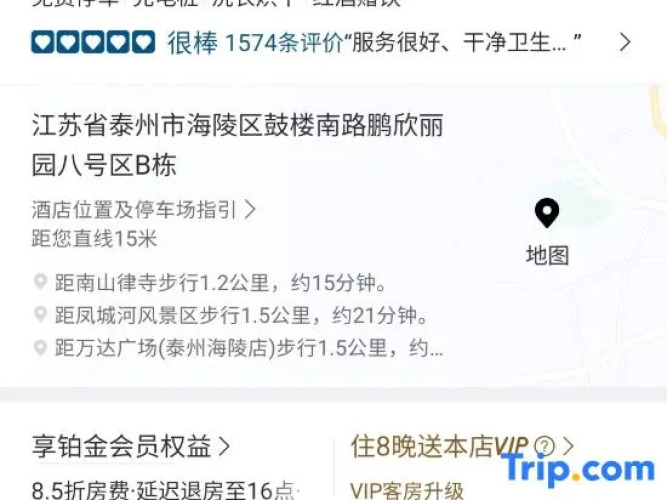The height and width of the screenshot is (500, 667).
Task: Open 酒店位置及停车场指引 link
Action: coord(143,210)
